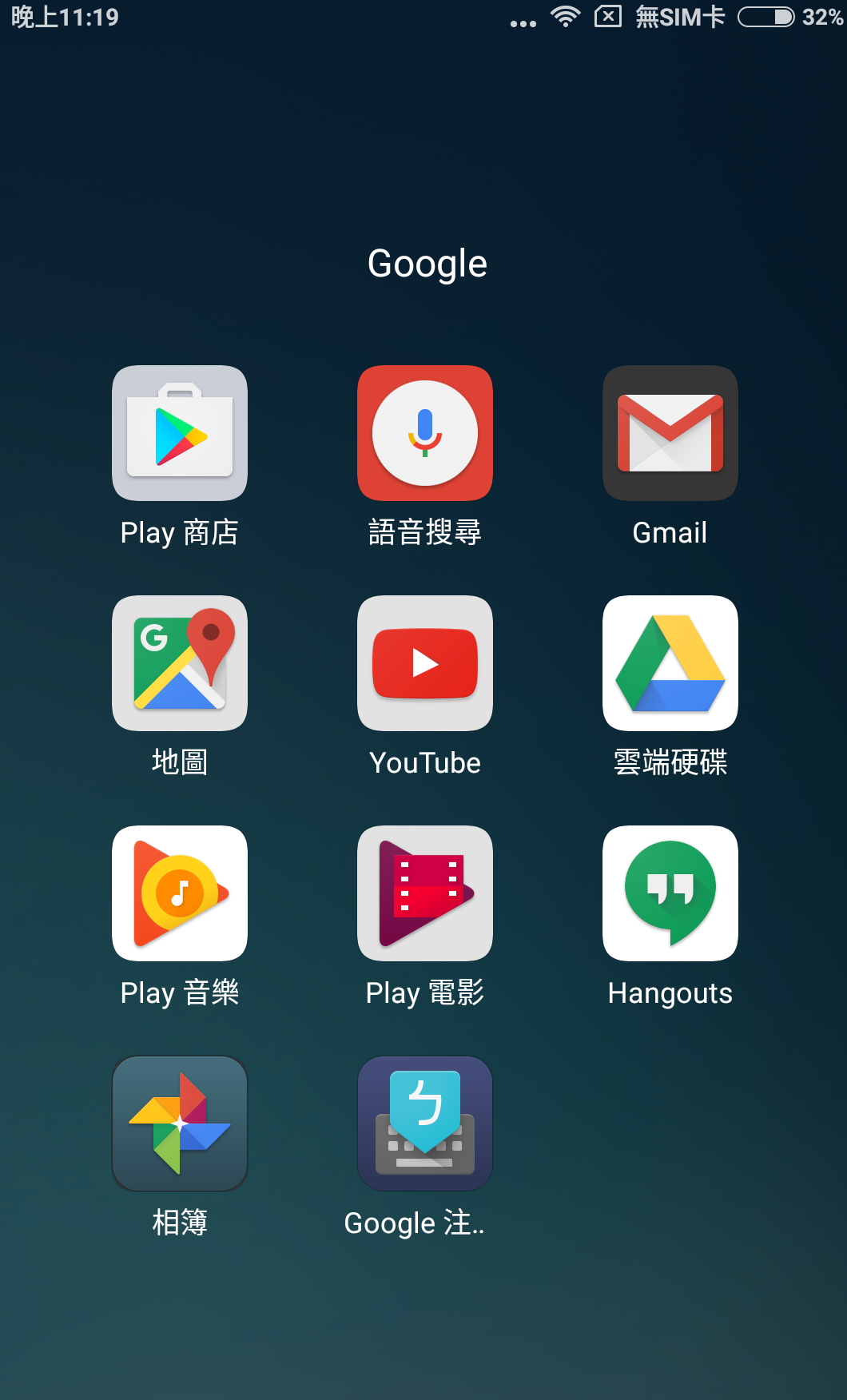This screenshot has width=847, height=1400.
Task: Start the Hangouts app
Action: [x=670, y=893]
